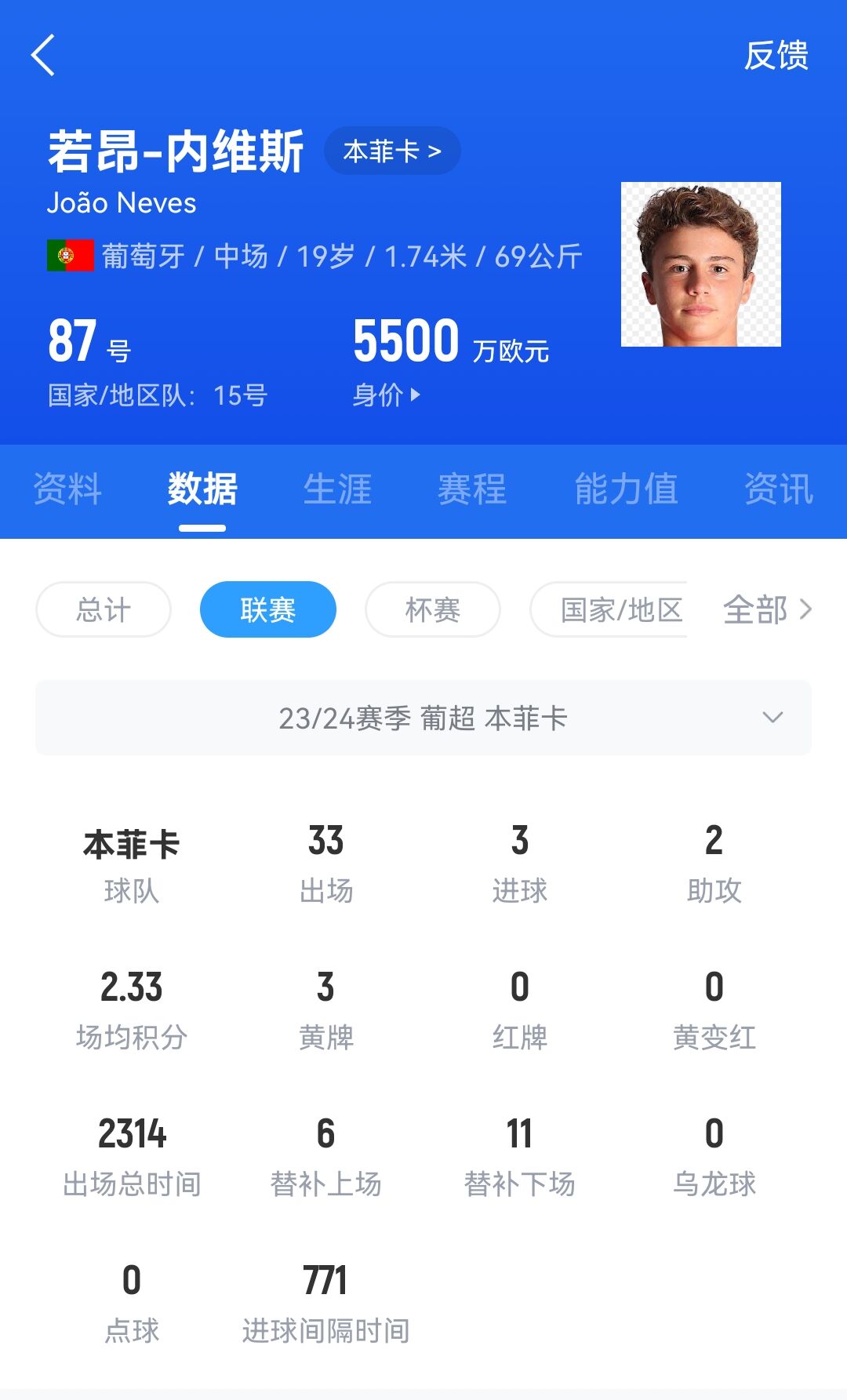847x1400 pixels.
Task: Switch to the 生涯 tab
Action: (337, 489)
